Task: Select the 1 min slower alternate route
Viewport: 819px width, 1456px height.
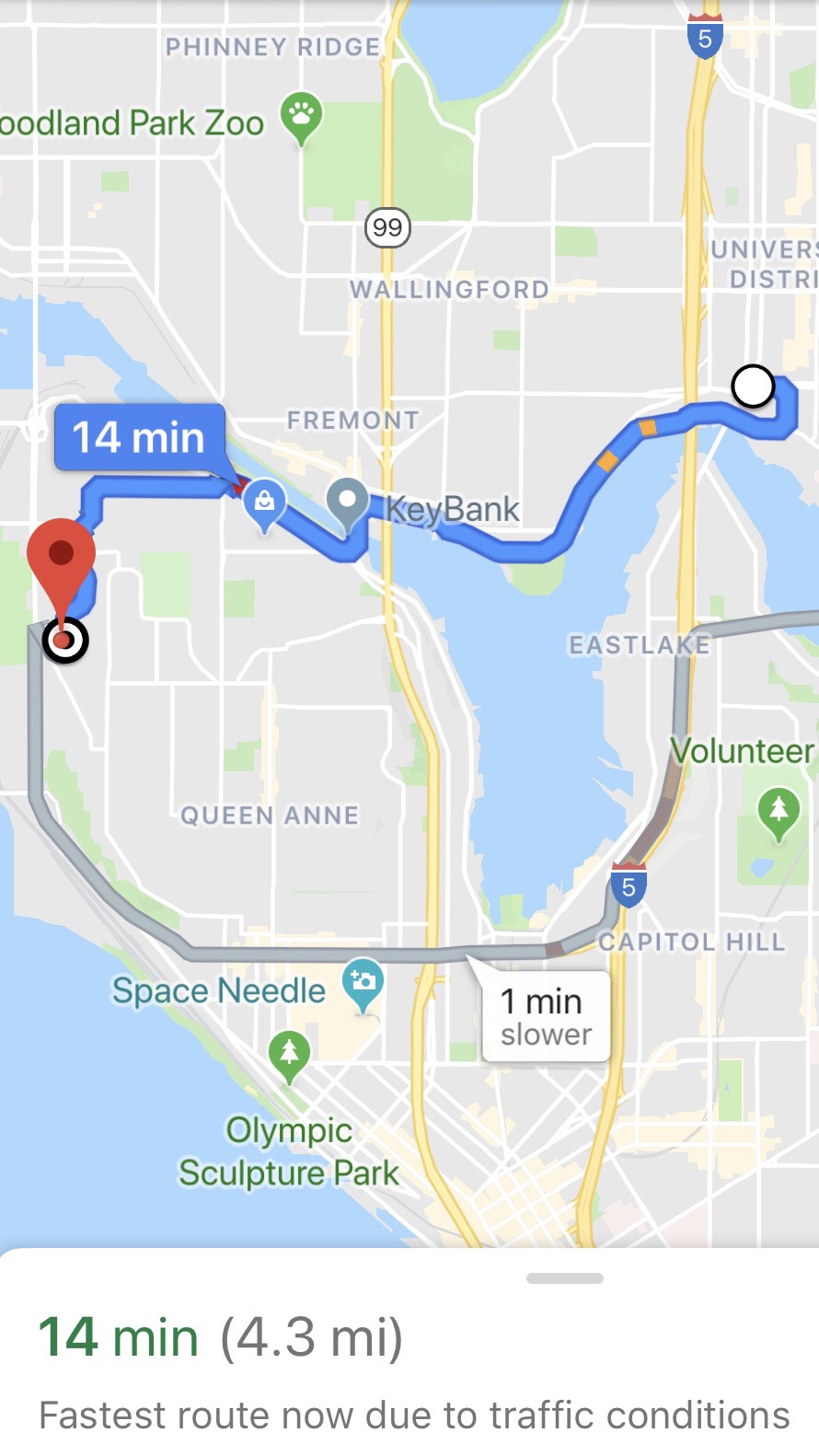Action: click(x=546, y=1017)
